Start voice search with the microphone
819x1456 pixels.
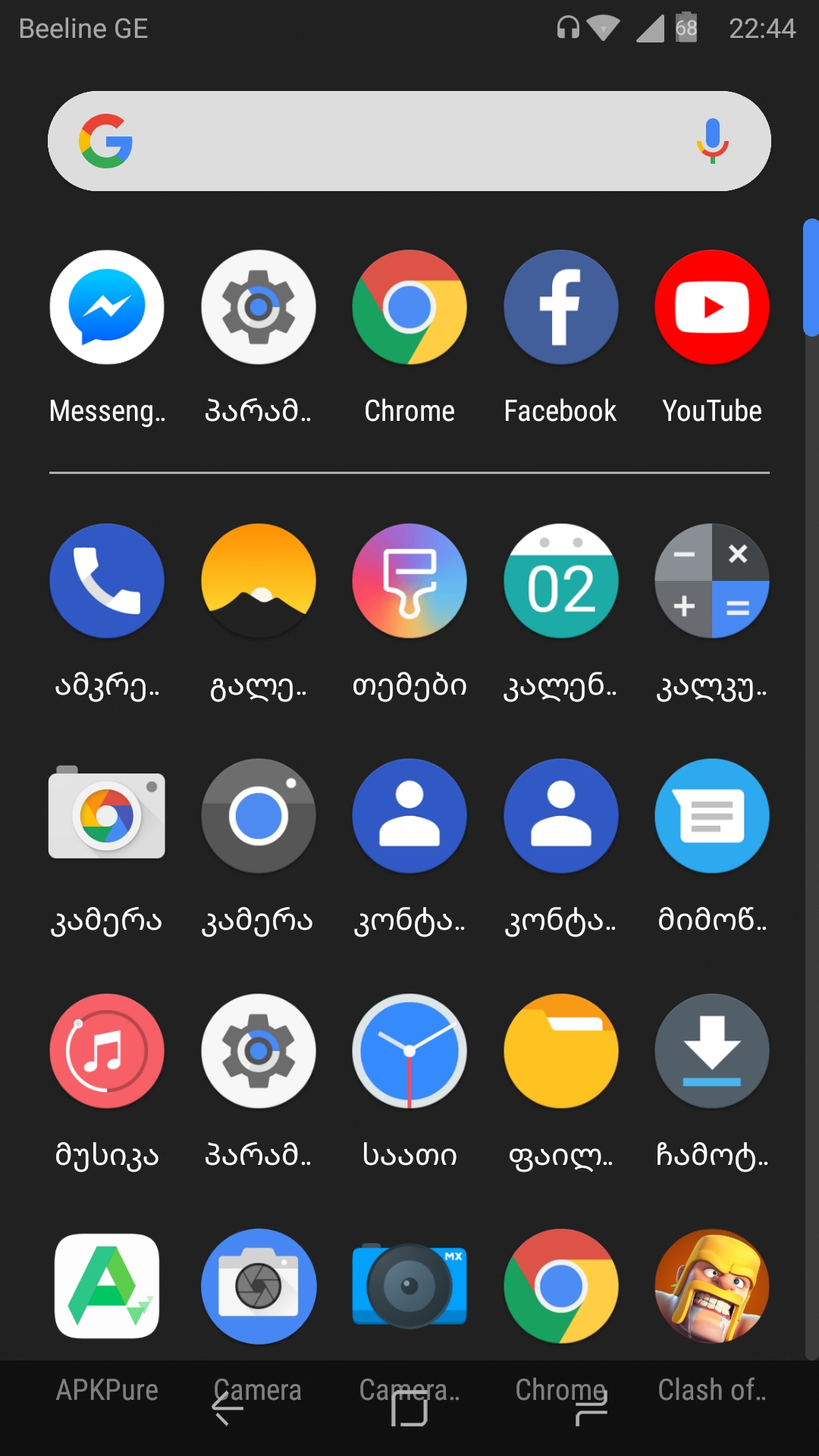click(712, 141)
